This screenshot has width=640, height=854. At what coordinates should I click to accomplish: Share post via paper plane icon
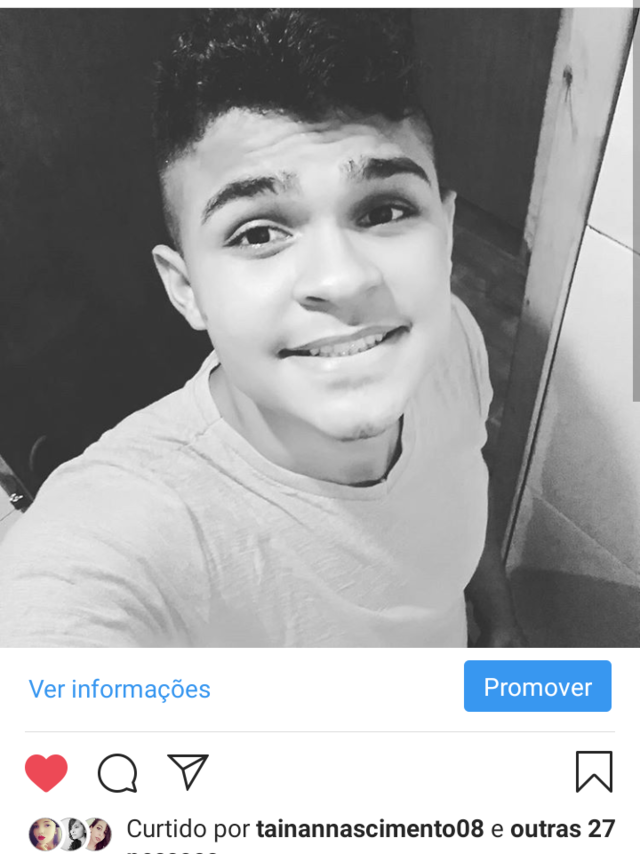[x=188, y=771]
